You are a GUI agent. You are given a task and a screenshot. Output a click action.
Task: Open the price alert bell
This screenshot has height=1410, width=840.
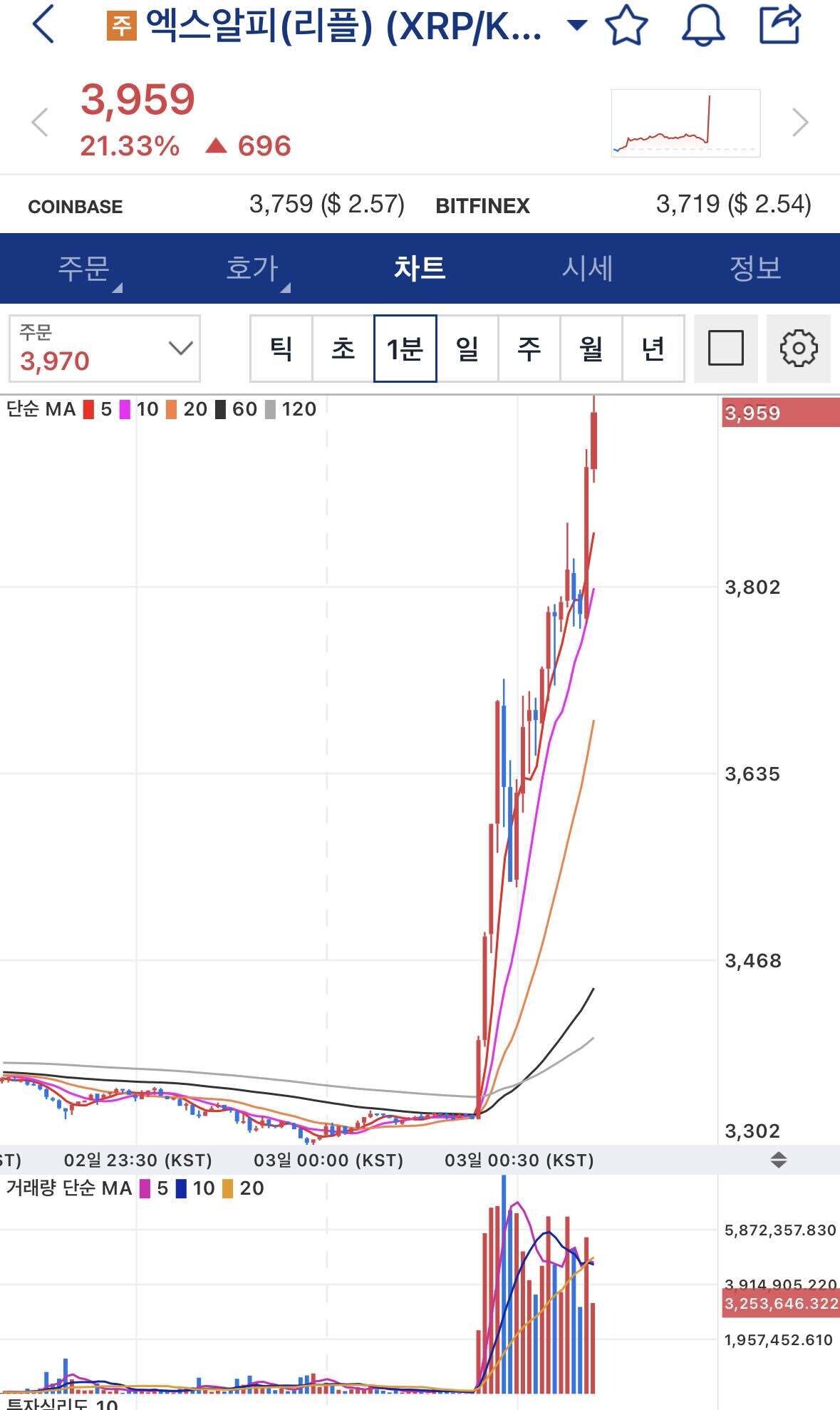(703, 26)
